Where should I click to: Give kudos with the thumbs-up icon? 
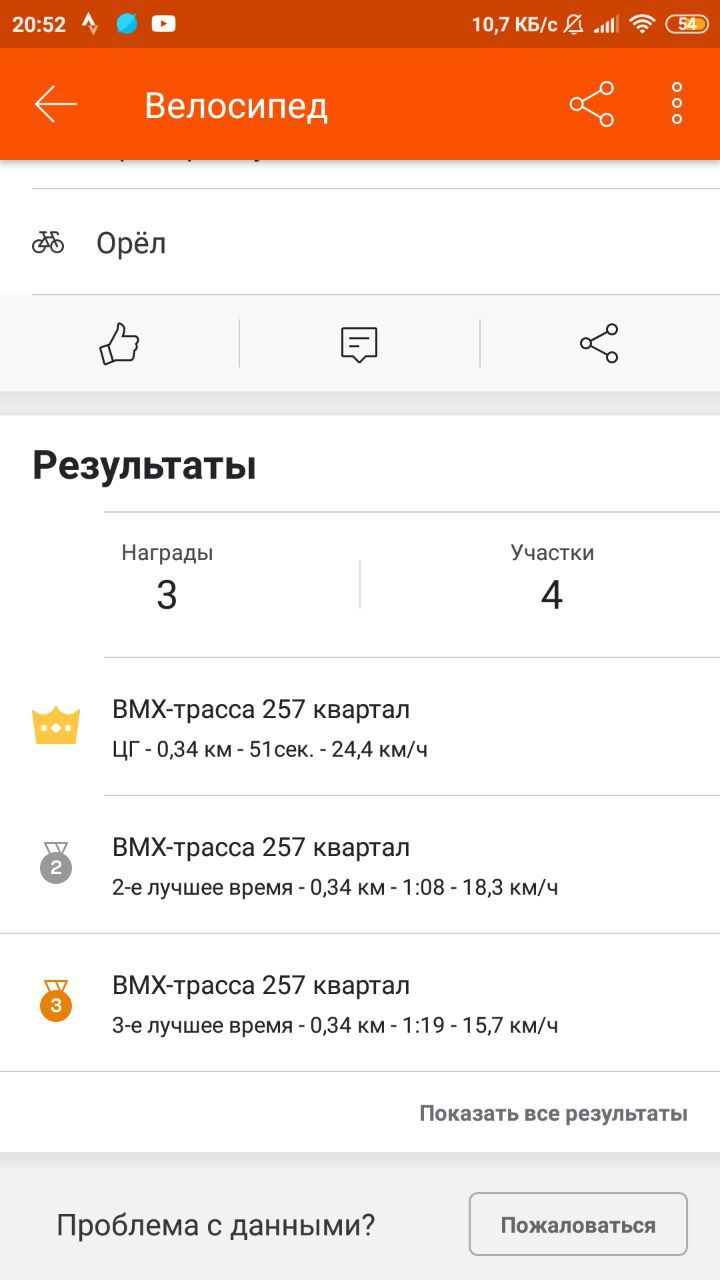point(119,343)
